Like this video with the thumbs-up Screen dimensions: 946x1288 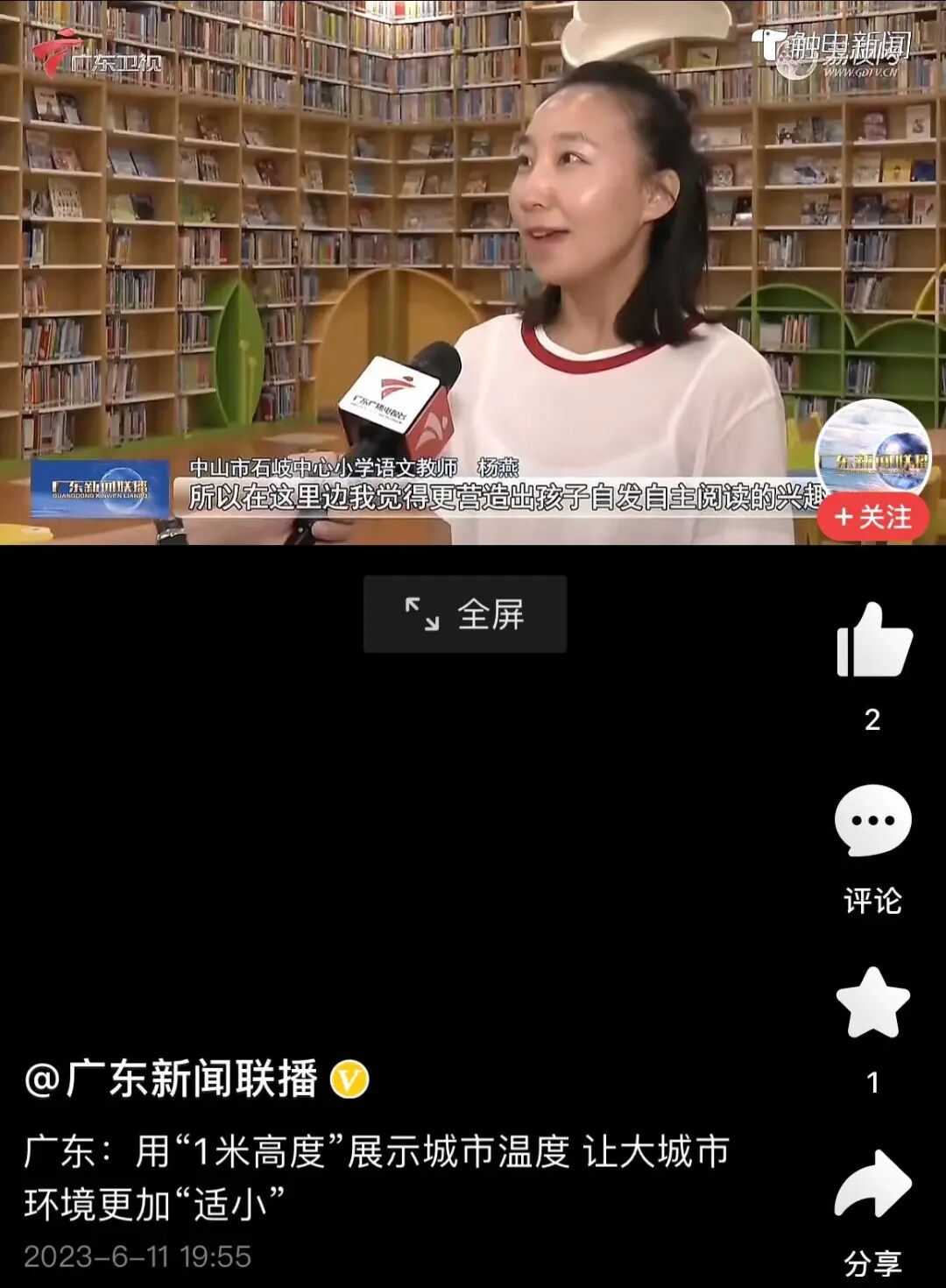pyautogui.click(x=873, y=640)
